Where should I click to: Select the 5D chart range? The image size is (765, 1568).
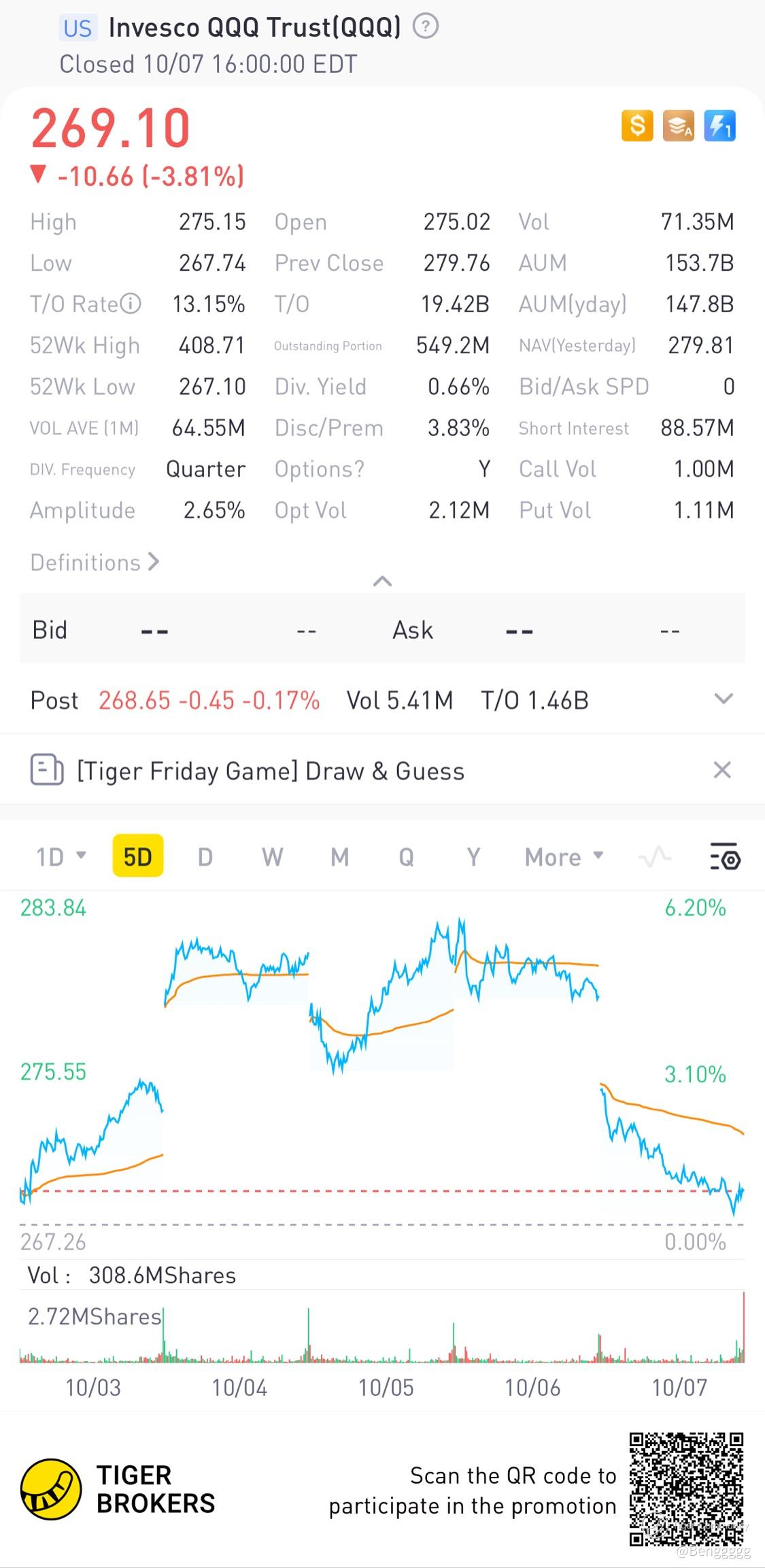coord(137,856)
